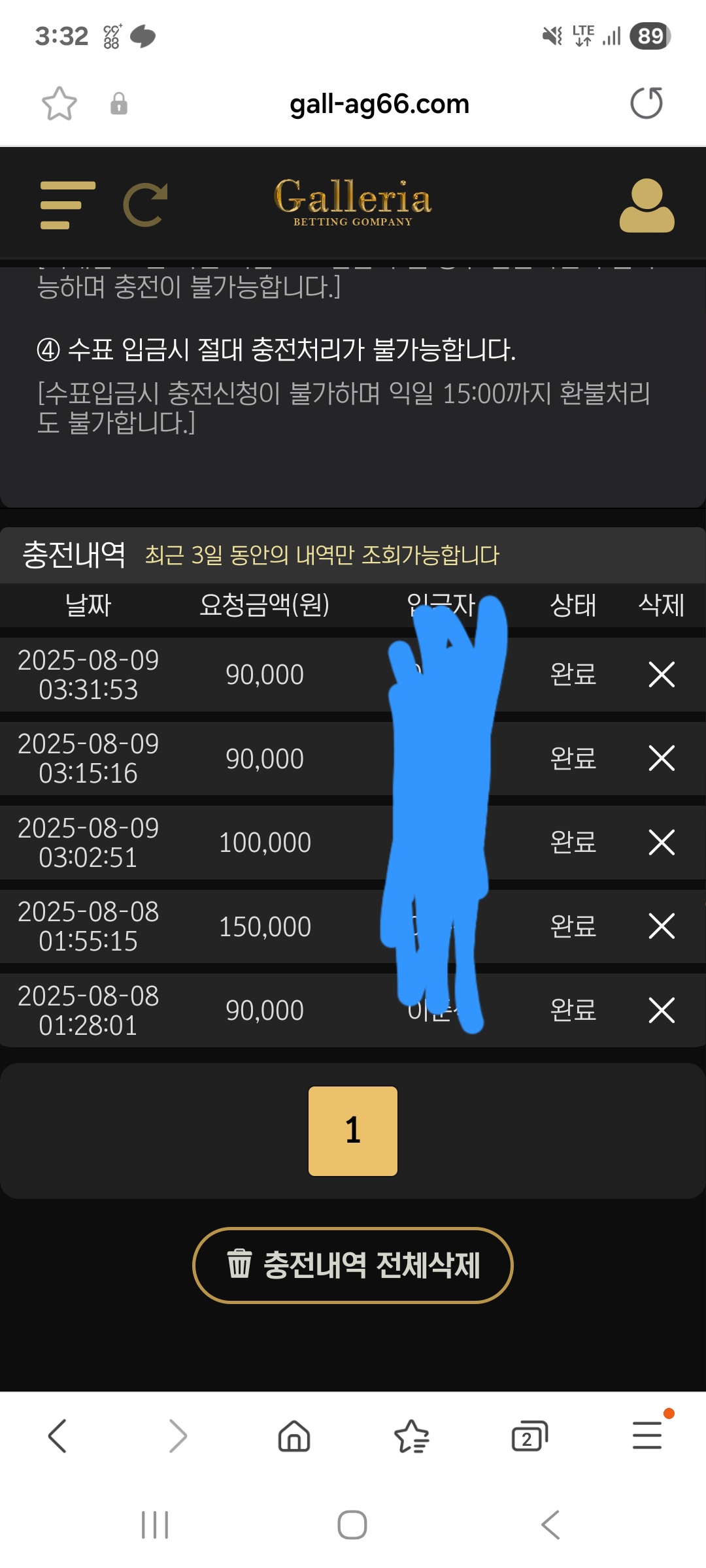The width and height of the screenshot is (706, 1568).
Task: Bookmark this page with the star icon
Action: point(59,104)
